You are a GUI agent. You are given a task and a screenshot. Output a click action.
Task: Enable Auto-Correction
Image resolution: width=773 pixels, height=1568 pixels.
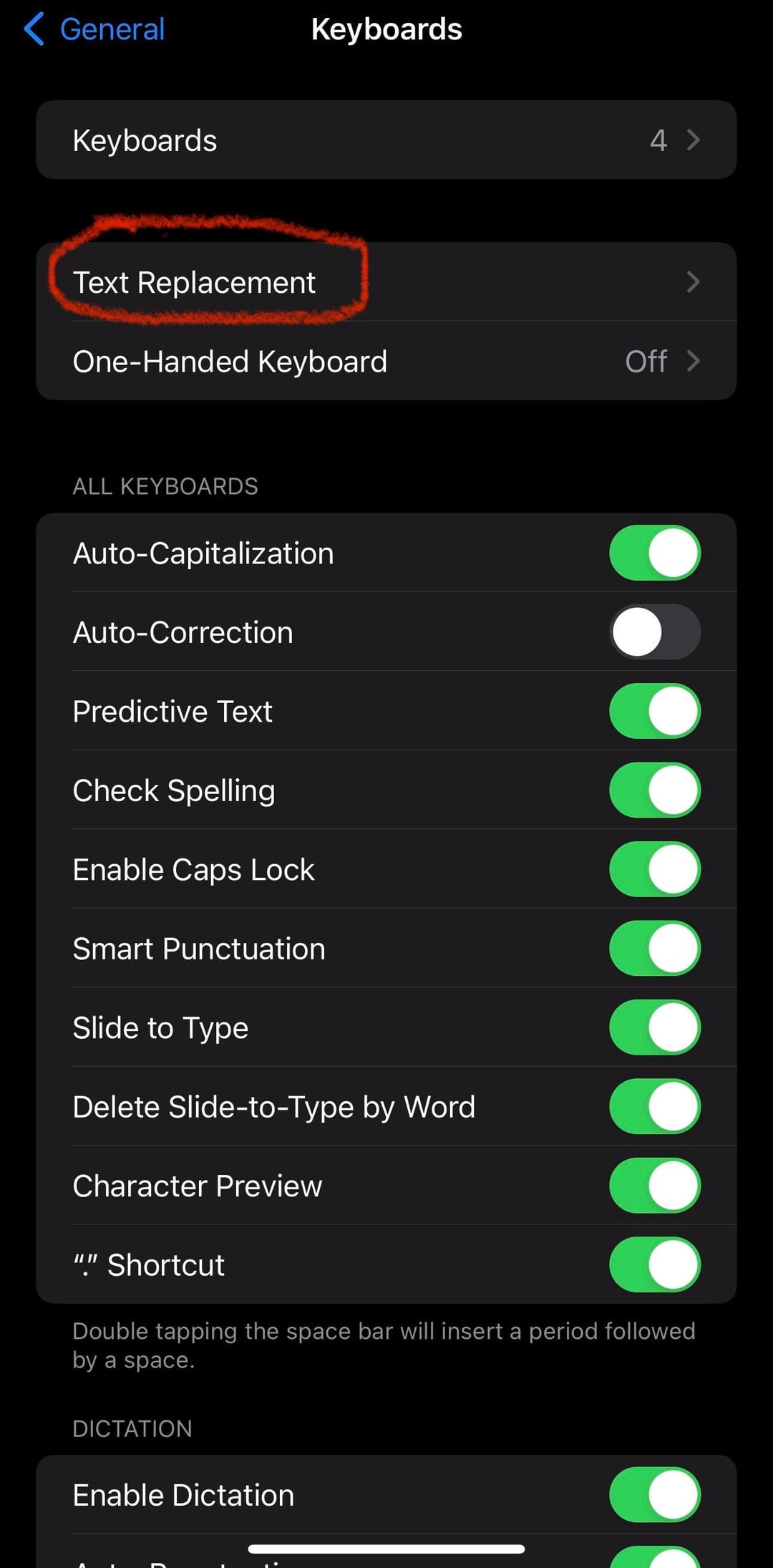(x=654, y=632)
